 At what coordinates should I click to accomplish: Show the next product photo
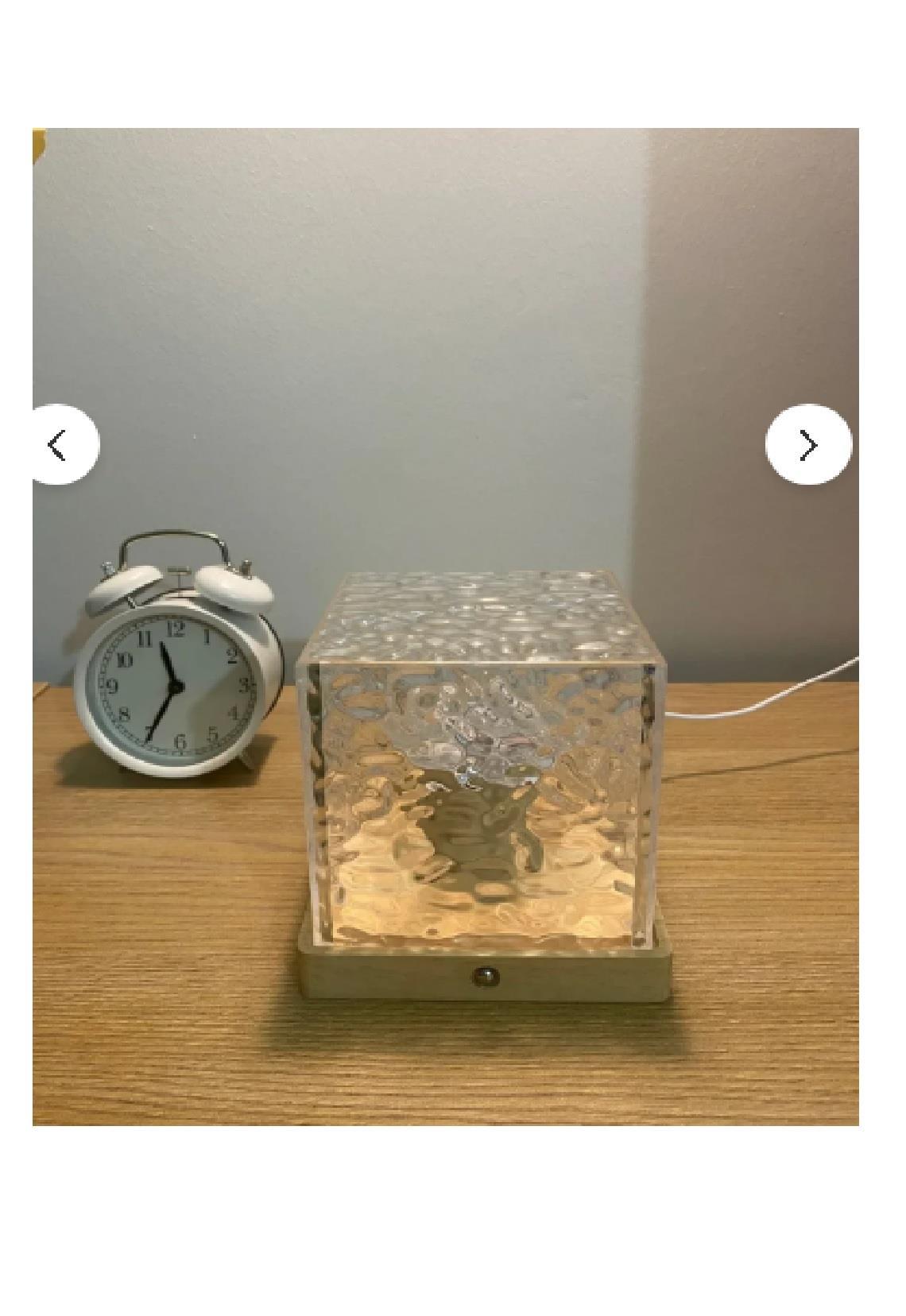pos(807,445)
